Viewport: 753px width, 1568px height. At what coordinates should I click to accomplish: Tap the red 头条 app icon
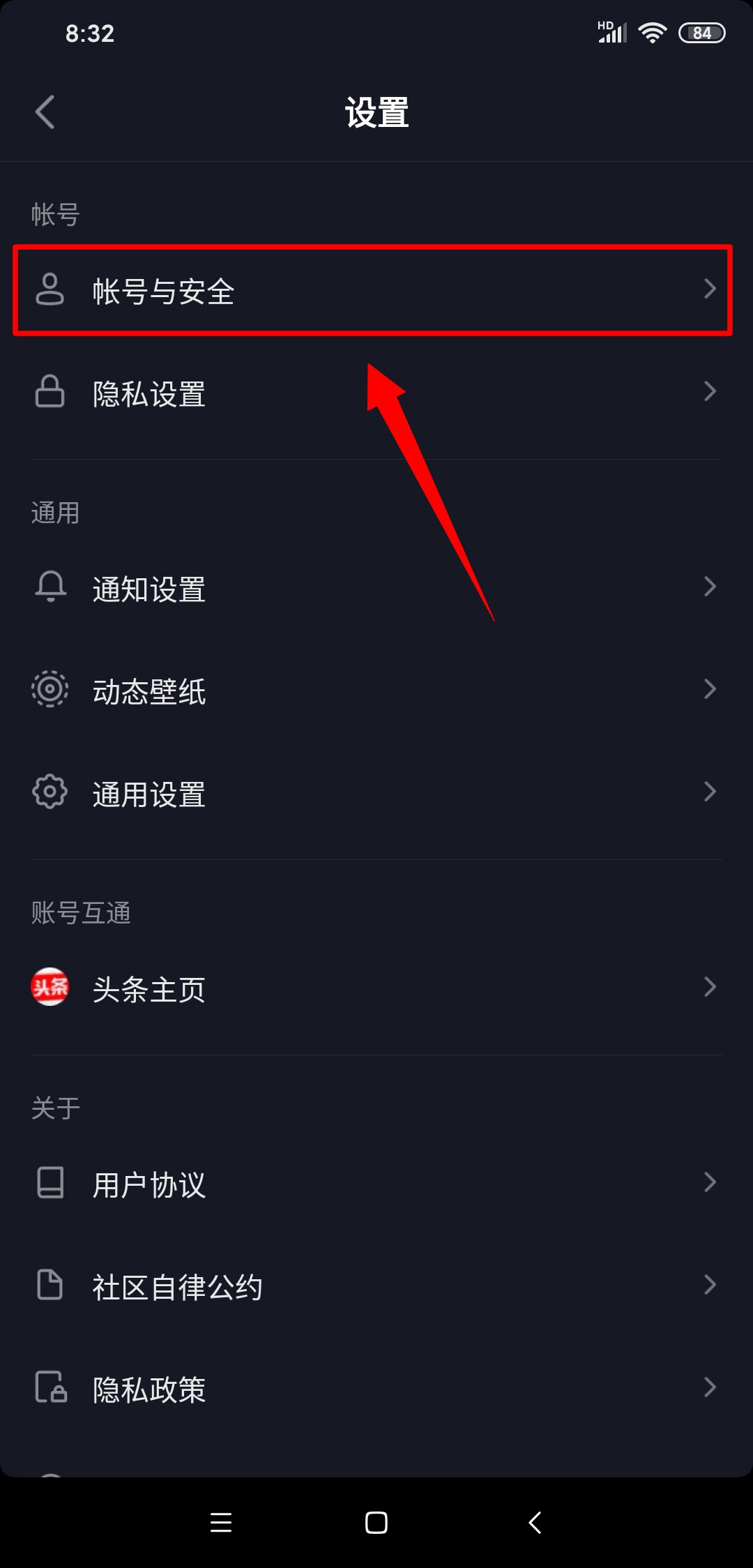[50, 988]
